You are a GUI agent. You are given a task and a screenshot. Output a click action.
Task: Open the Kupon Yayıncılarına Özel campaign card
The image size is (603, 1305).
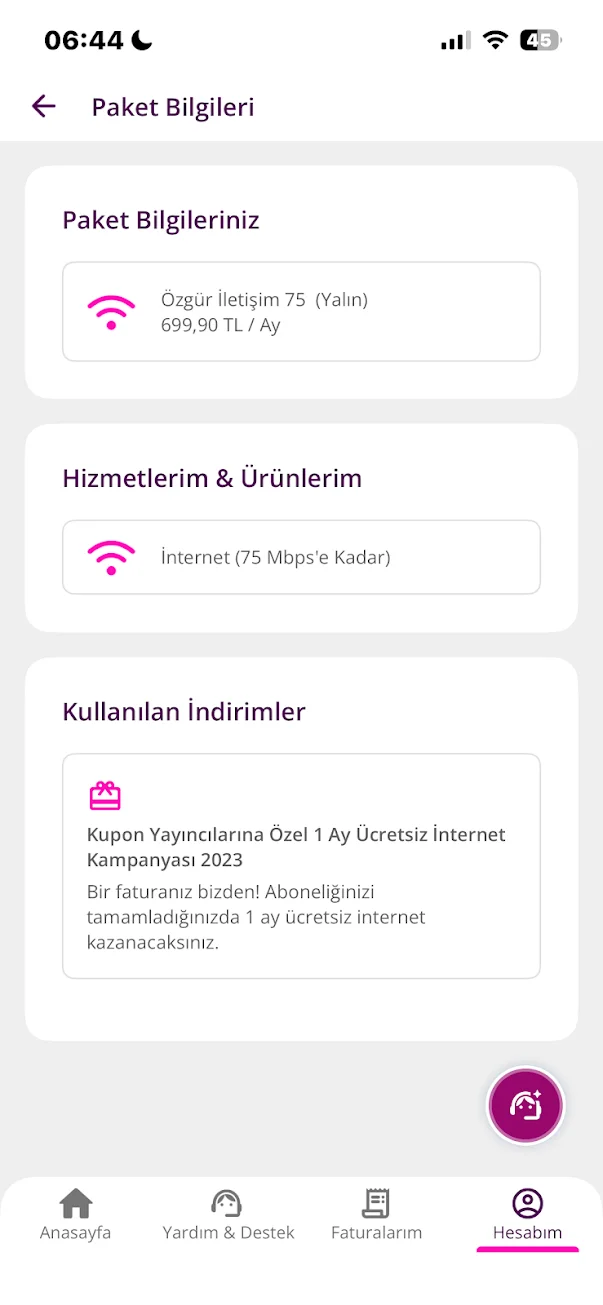pyautogui.click(x=301, y=866)
